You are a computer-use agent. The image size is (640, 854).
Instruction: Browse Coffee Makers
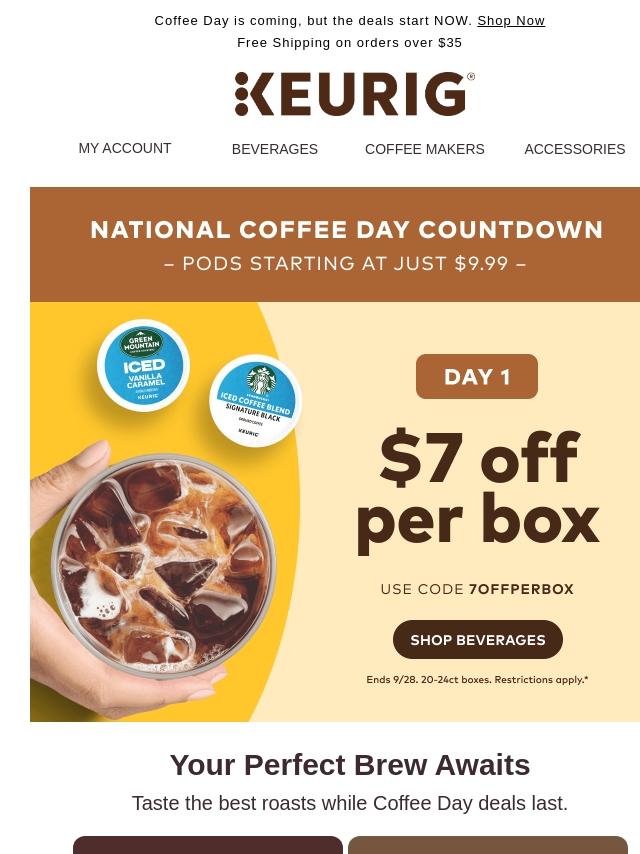[x=424, y=149]
